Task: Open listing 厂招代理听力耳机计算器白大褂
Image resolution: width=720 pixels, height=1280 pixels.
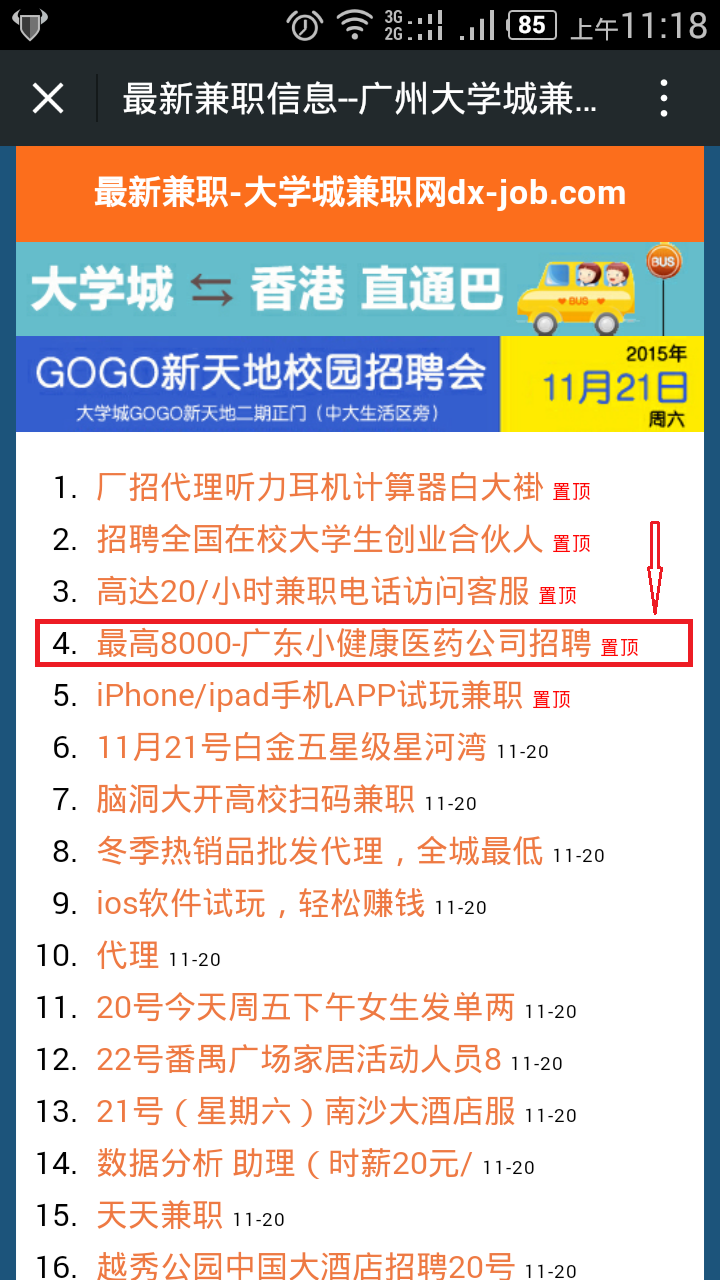Action: click(320, 488)
